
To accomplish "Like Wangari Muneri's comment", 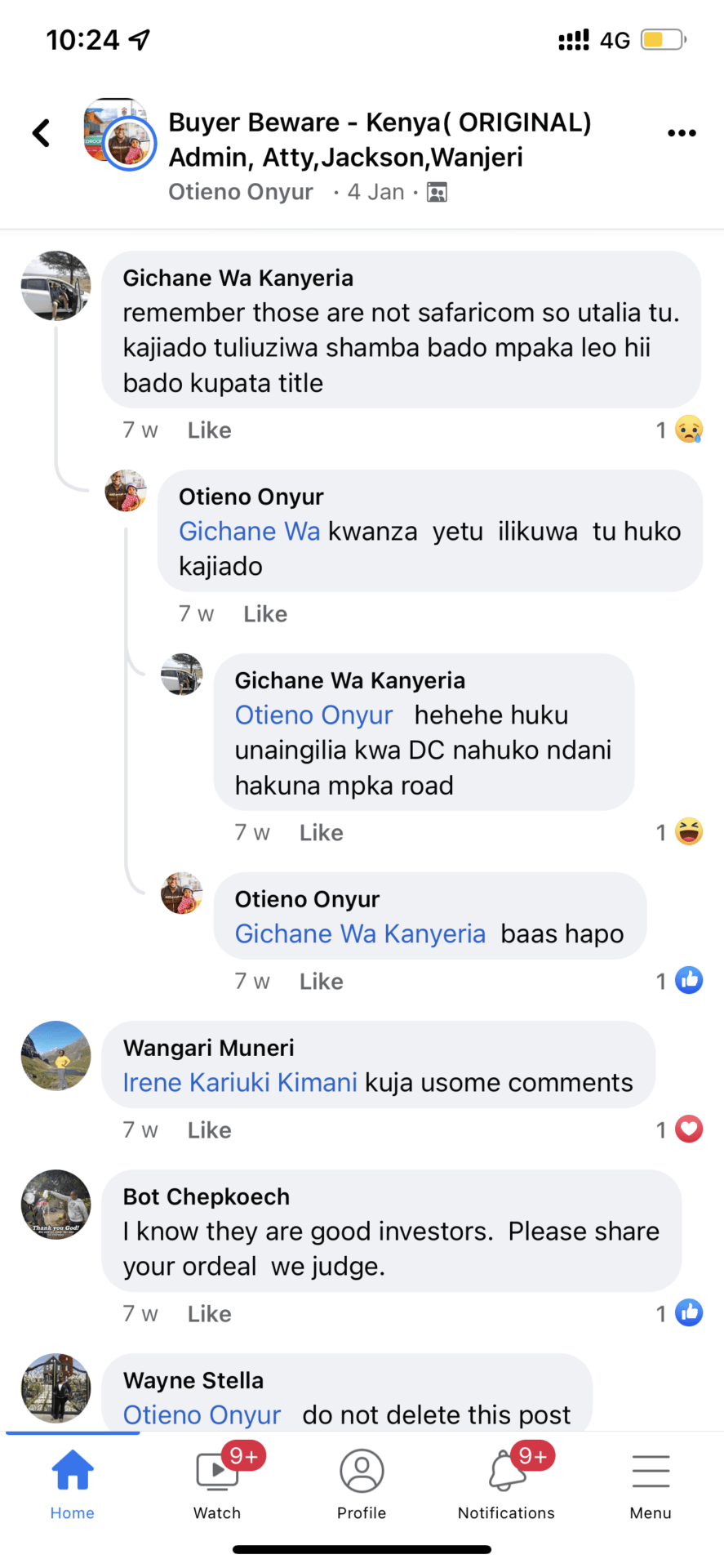I will [x=209, y=1130].
